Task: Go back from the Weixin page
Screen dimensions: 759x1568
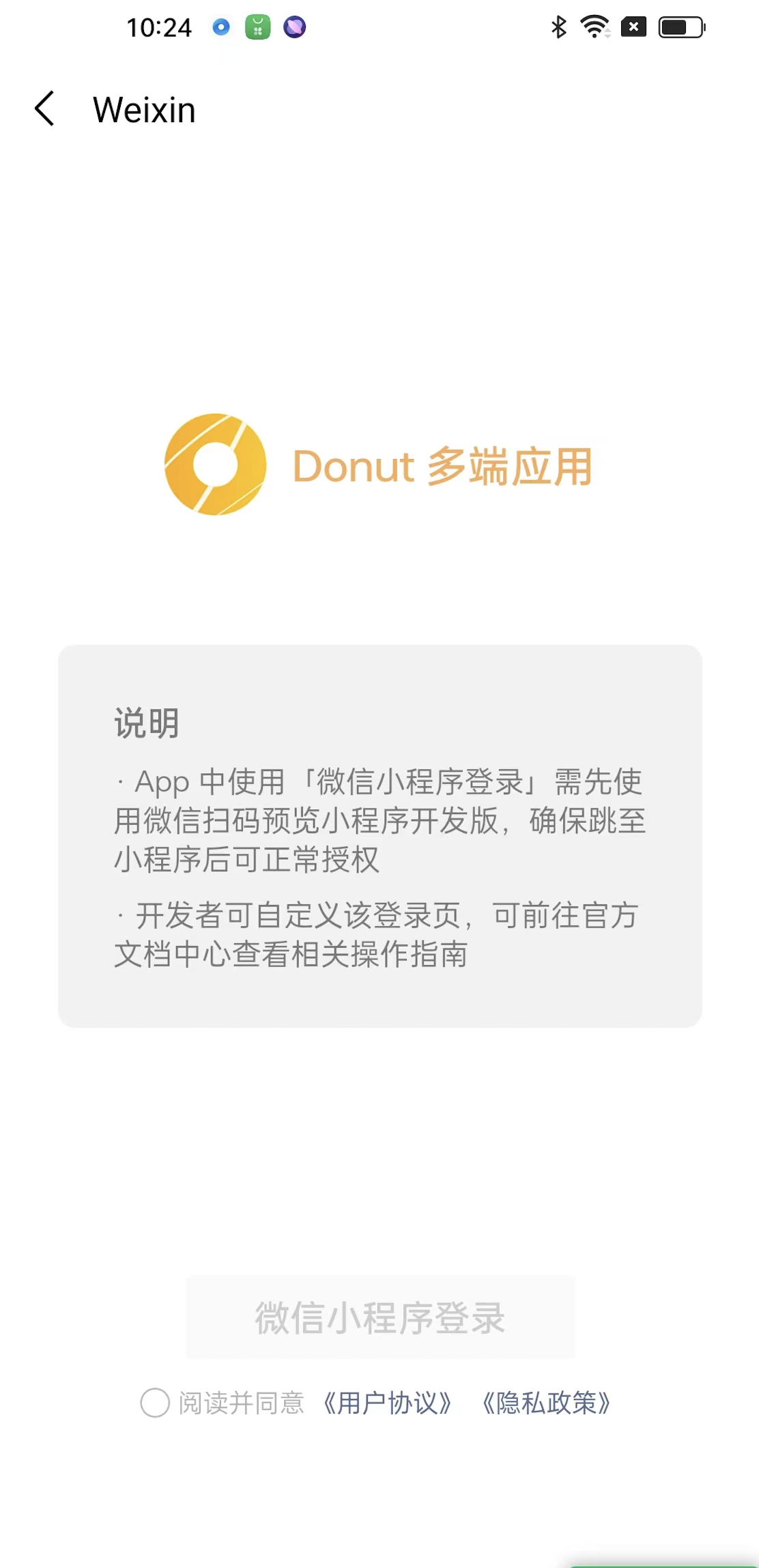Action: 45,109
